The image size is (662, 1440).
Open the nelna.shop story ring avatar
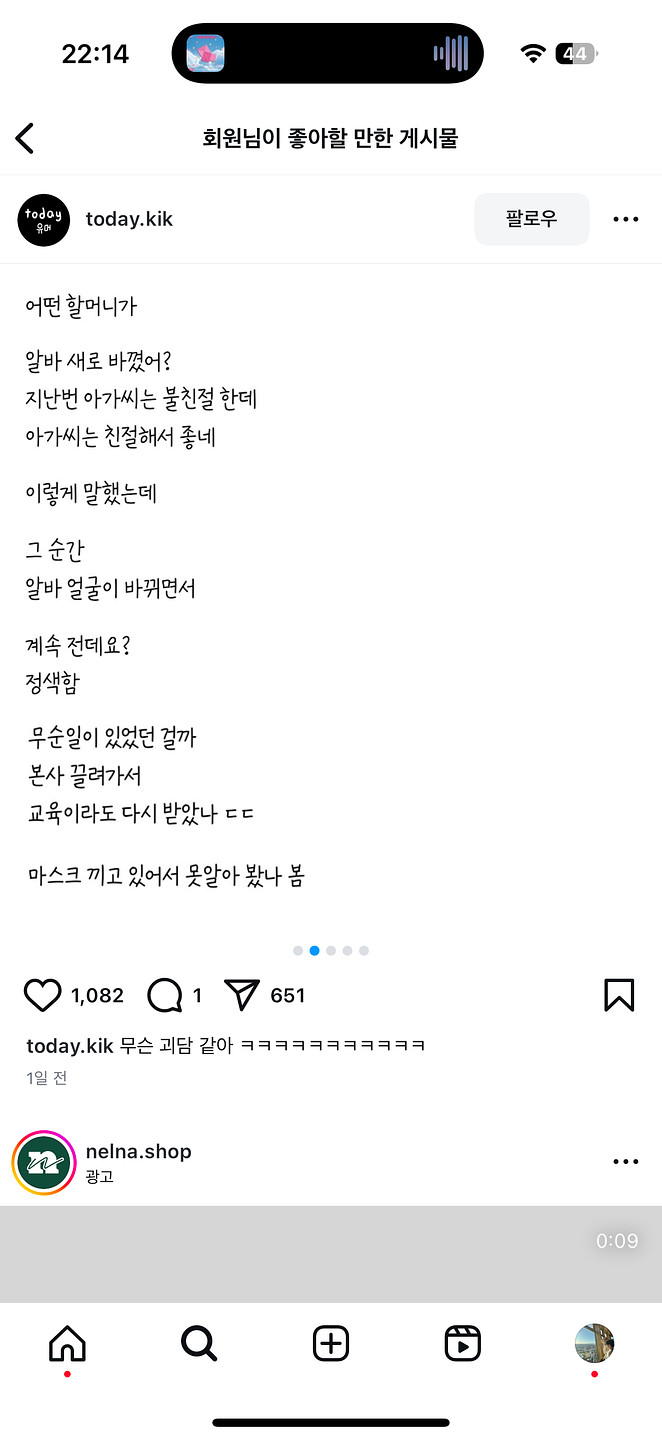point(44,1163)
